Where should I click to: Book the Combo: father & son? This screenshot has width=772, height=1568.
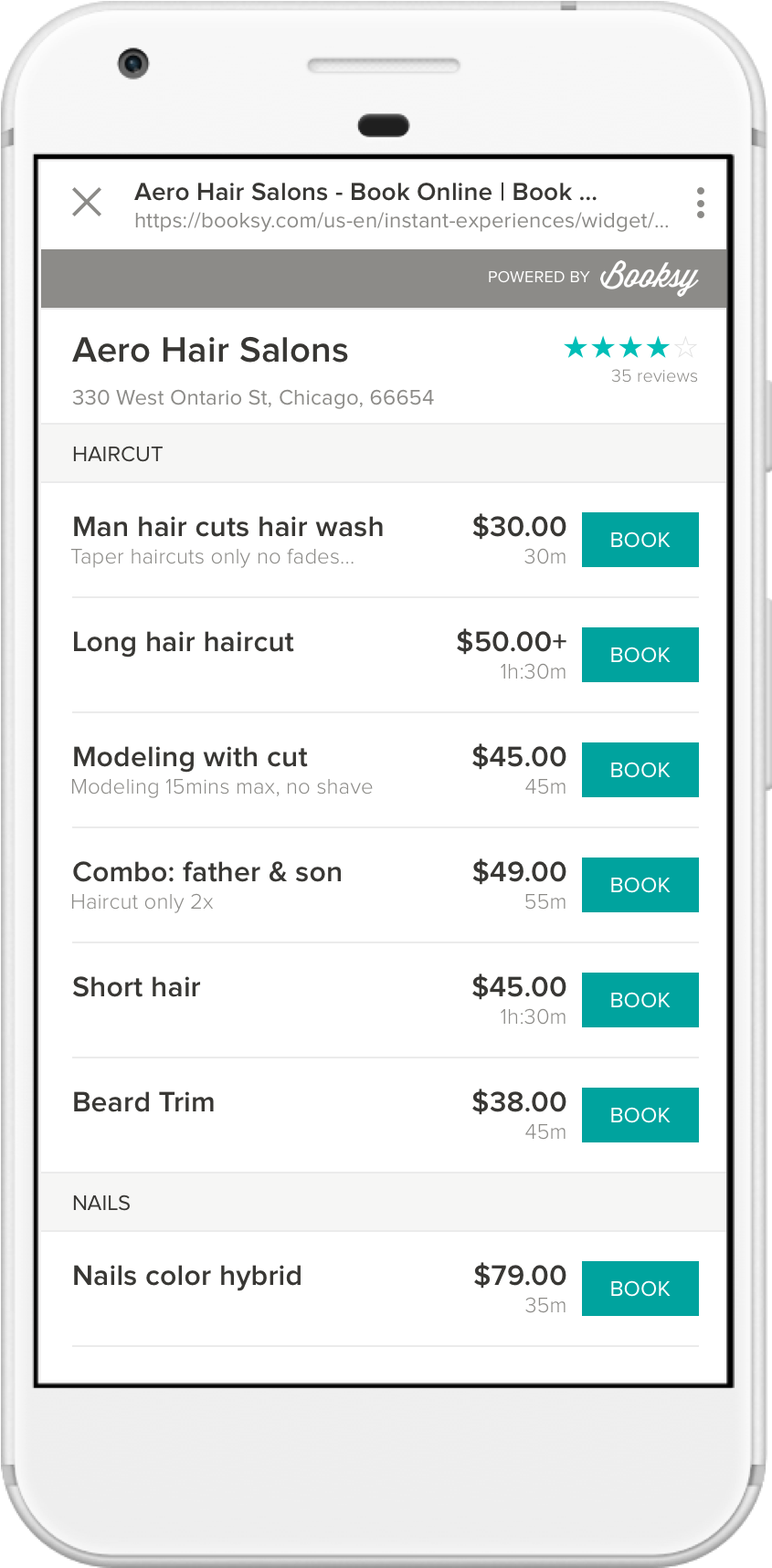(x=640, y=885)
